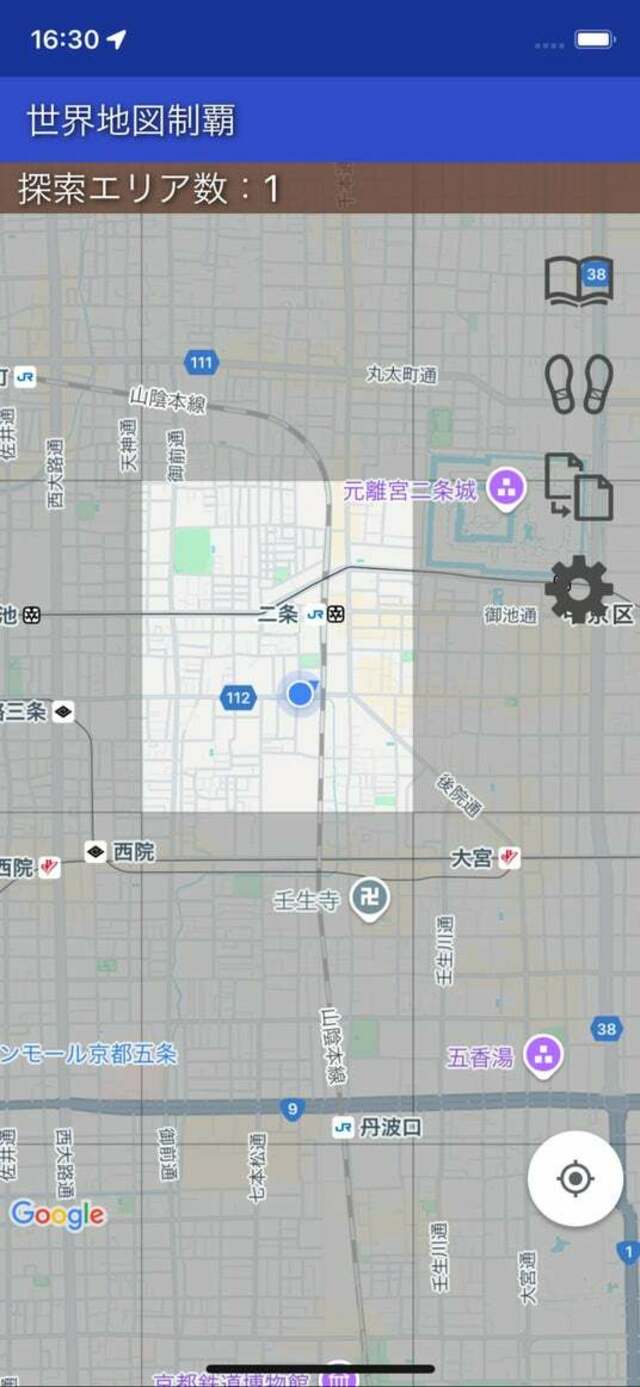This screenshot has height=1387, width=640.
Task: Center map on my location
Action: click(575, 1179)
